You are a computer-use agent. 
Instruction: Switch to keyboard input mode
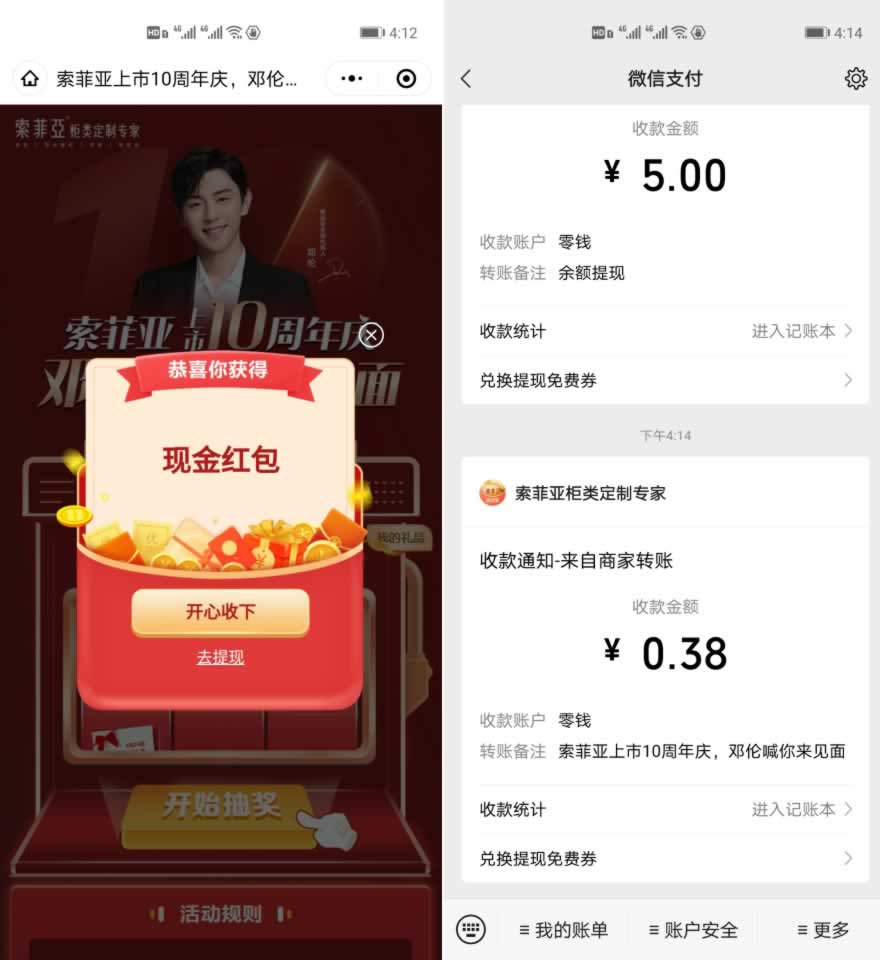(x=471, y=929)
